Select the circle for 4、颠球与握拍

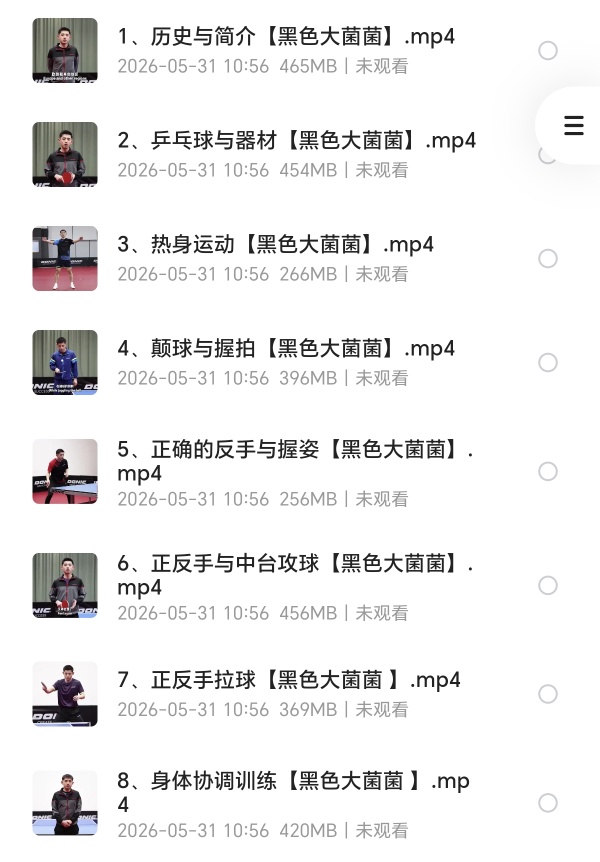[548, 362]
